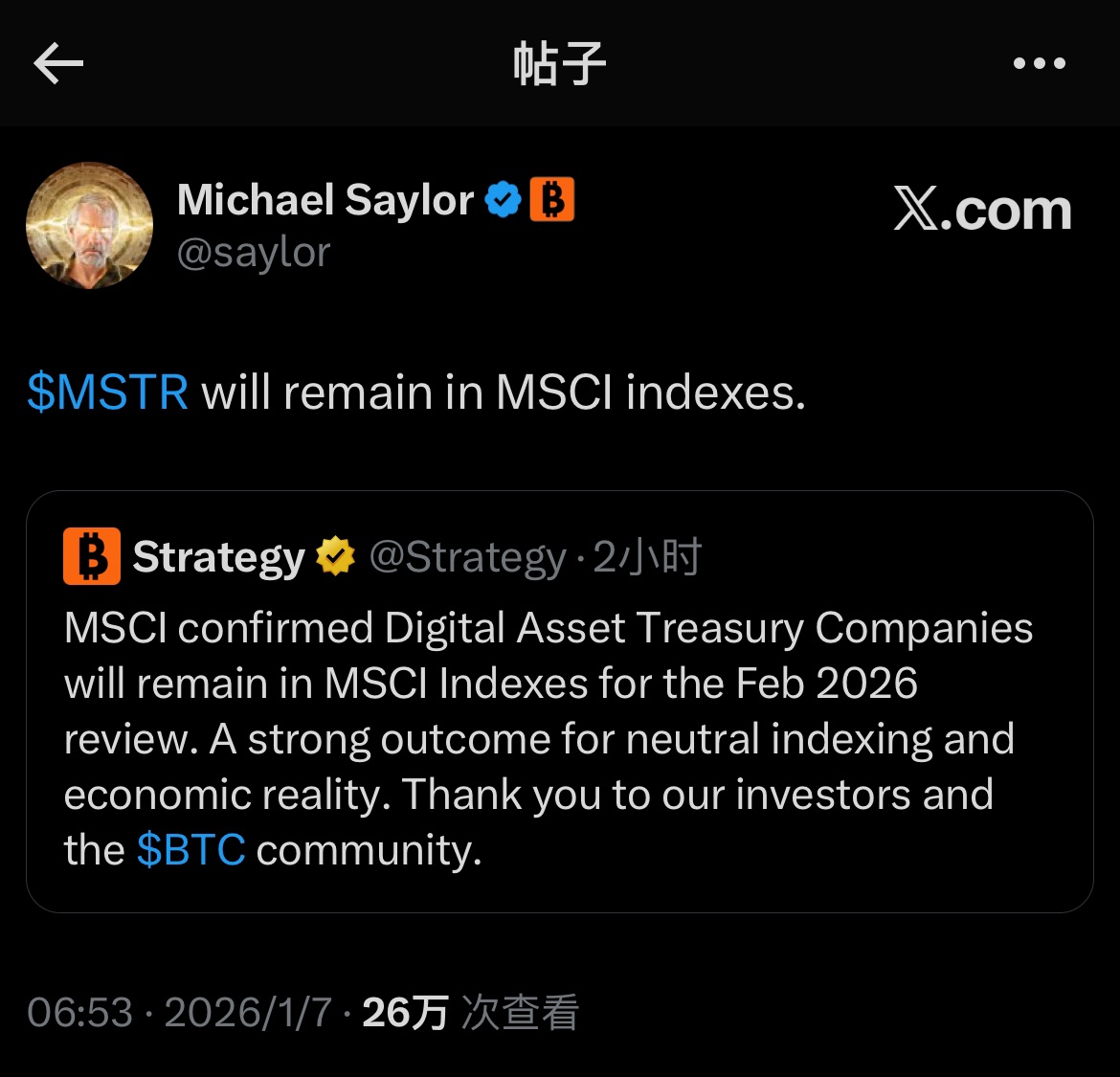Open the three-dot overflow menu

[x=1039, y=64]
